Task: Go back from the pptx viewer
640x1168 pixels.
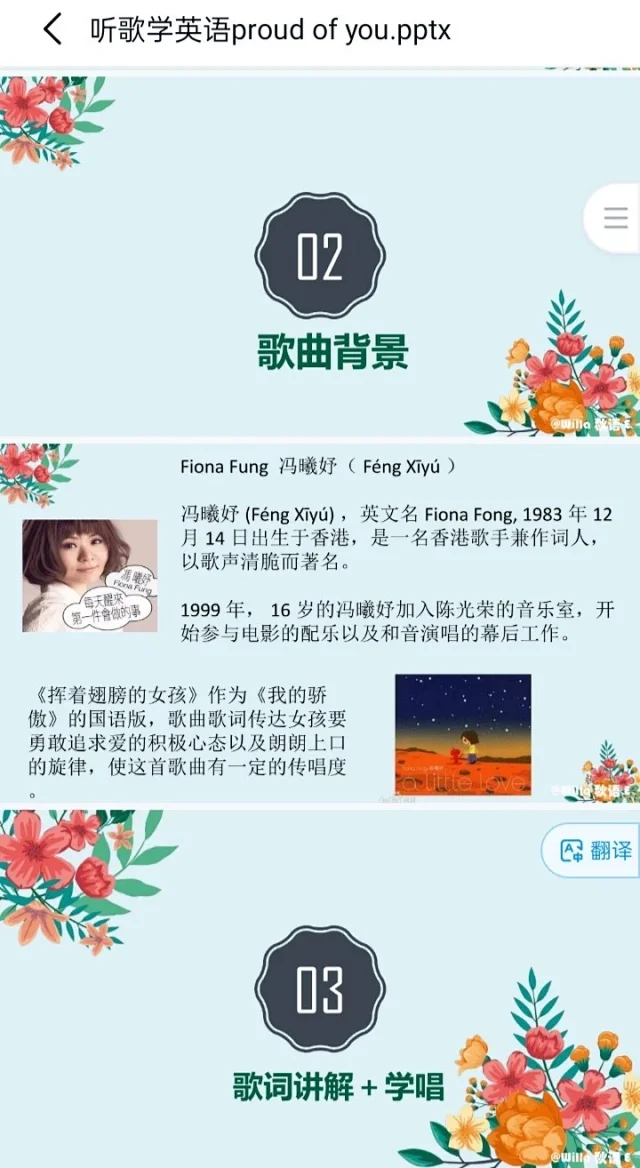Action: (x=52, y=30)
